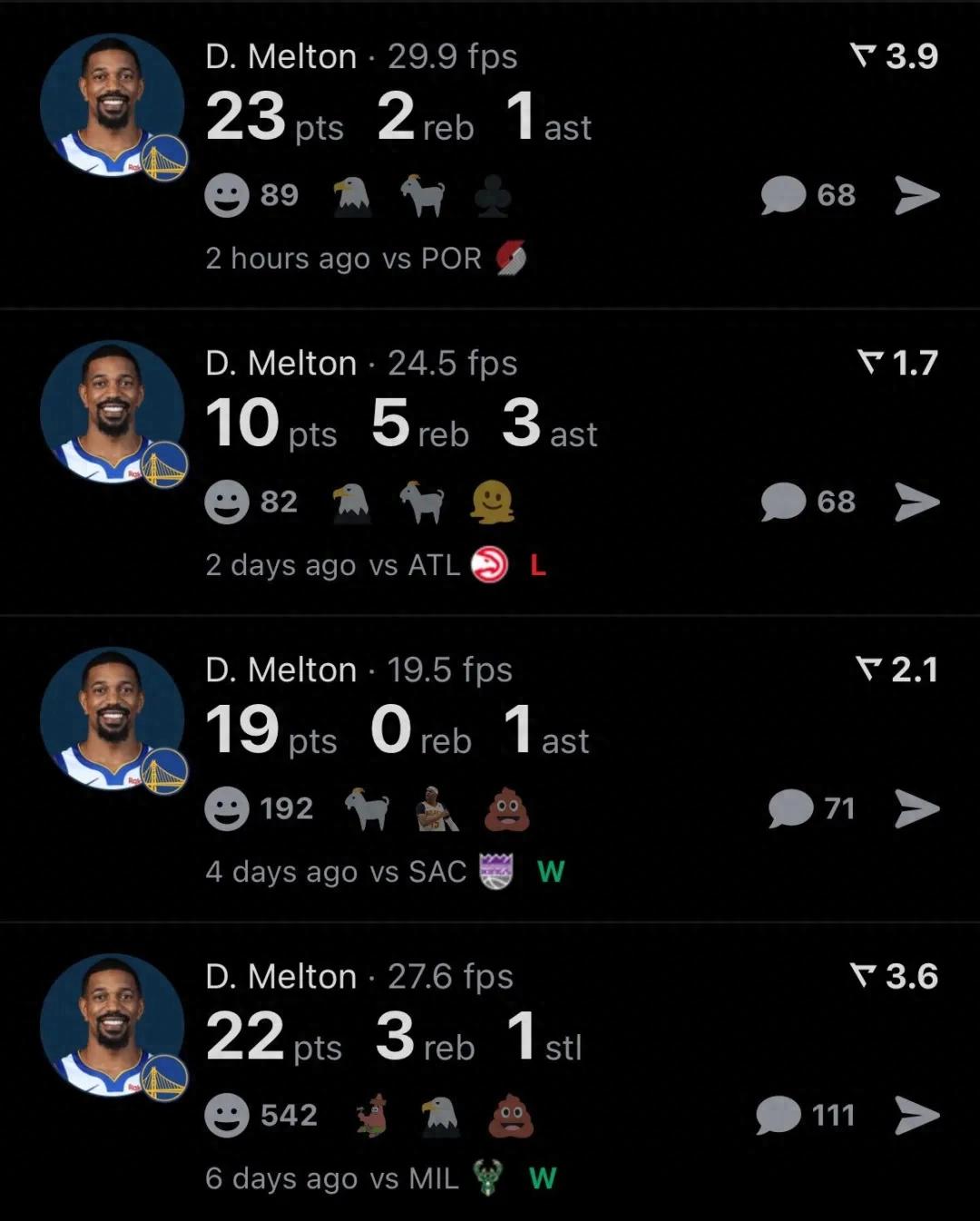Open the MIL game via the green W
This screenshot has height=1221, width=980.
point(541,1178)
